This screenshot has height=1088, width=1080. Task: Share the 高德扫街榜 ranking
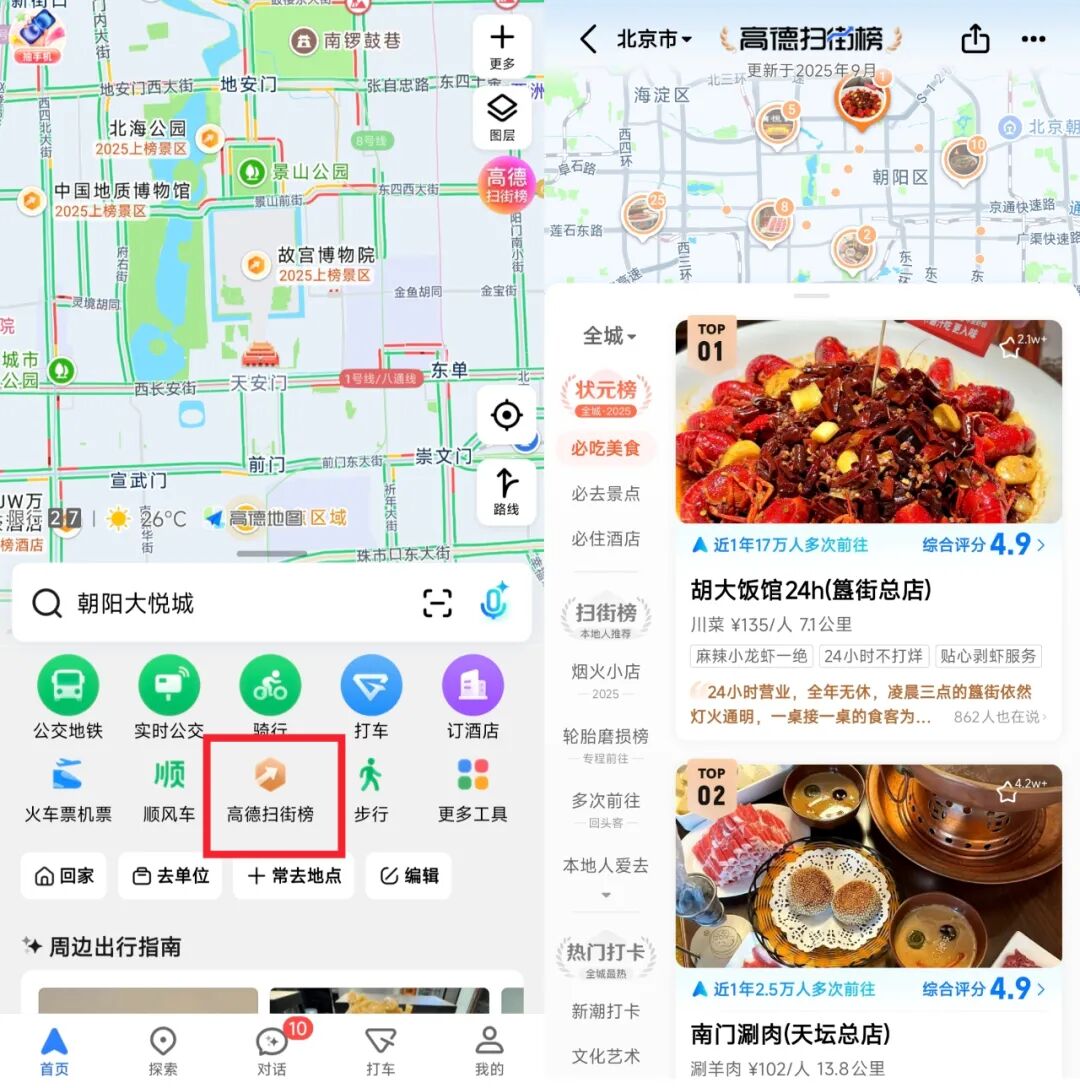pos(975,40)
